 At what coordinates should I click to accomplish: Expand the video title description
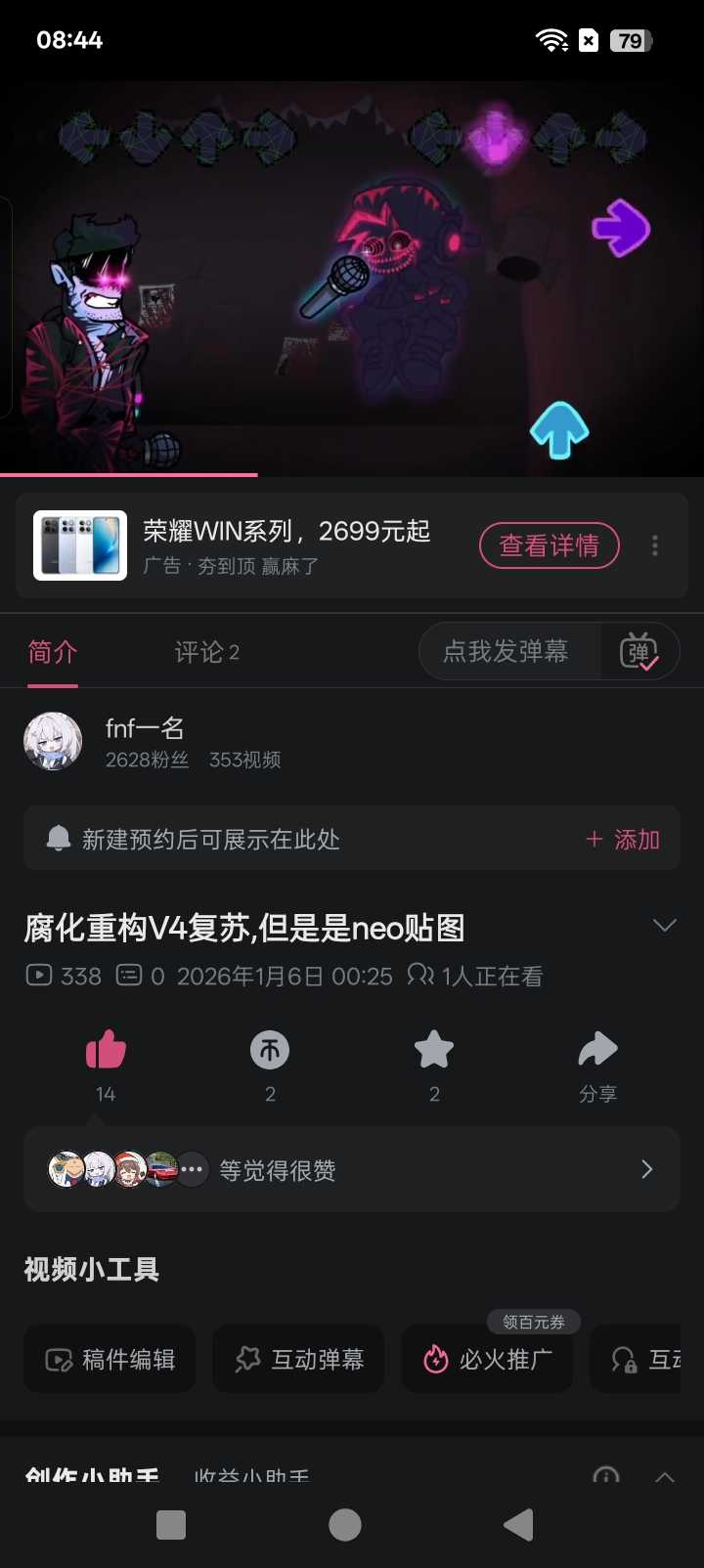(x=665, y=926)
